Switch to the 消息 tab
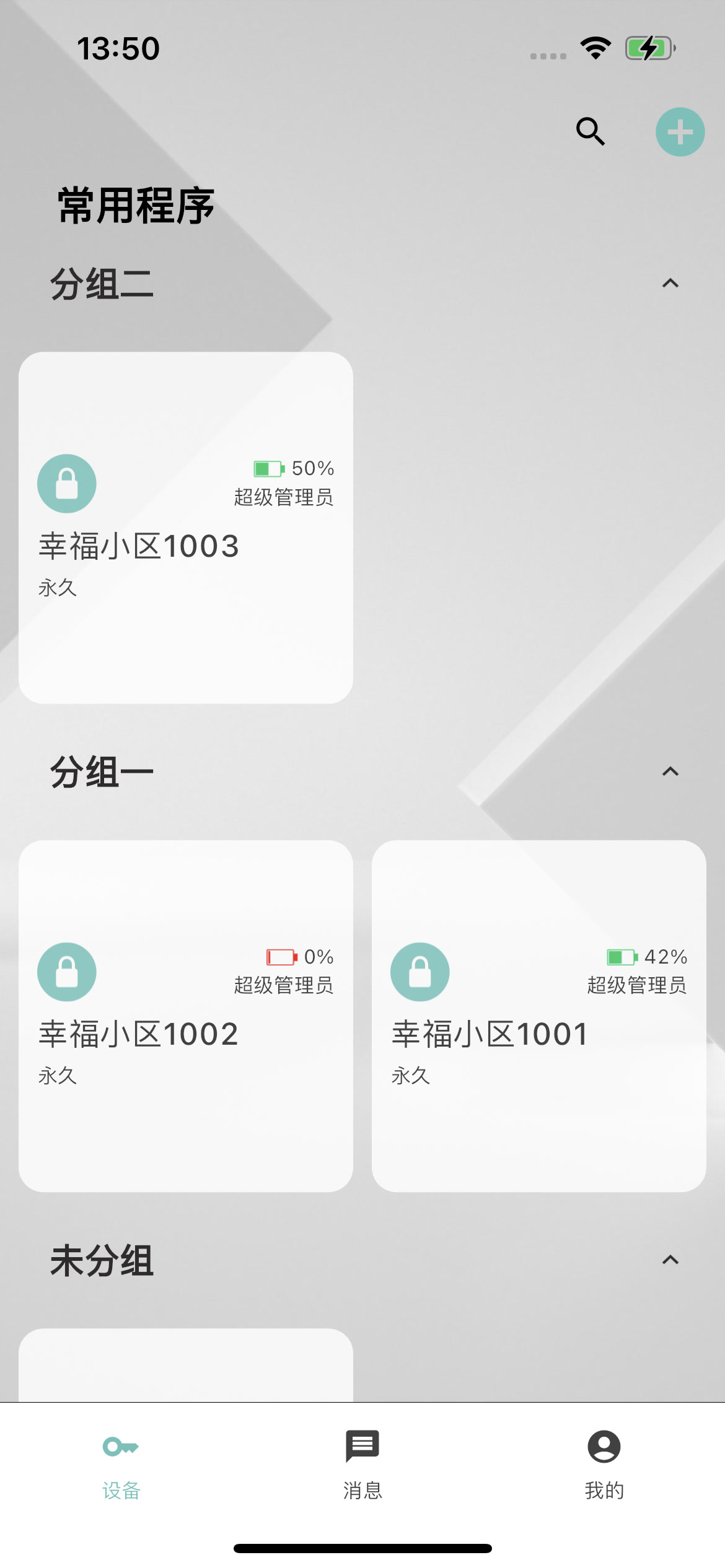725x1568 pixels. [362, 1468]
